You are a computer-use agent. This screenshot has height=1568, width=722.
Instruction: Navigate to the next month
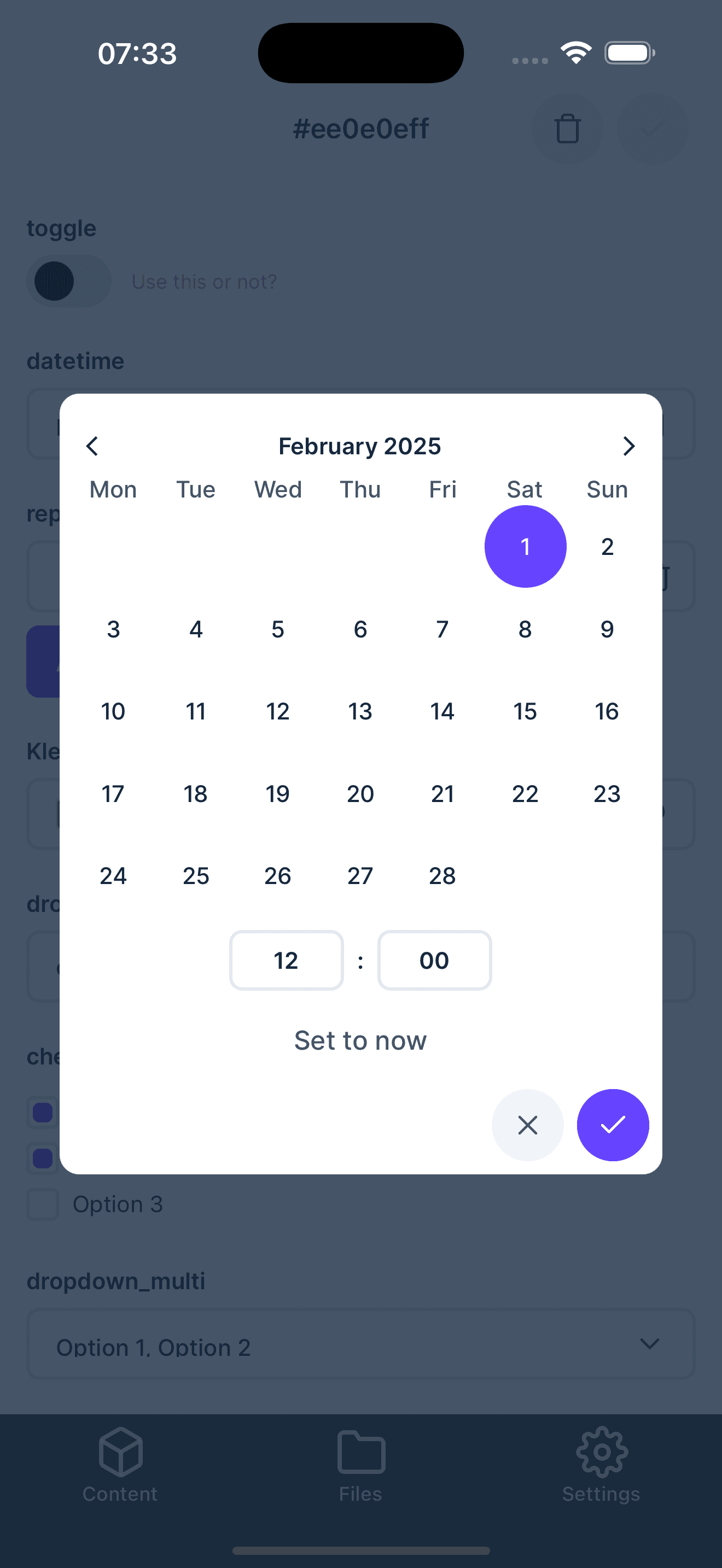[x=630, y=446]
